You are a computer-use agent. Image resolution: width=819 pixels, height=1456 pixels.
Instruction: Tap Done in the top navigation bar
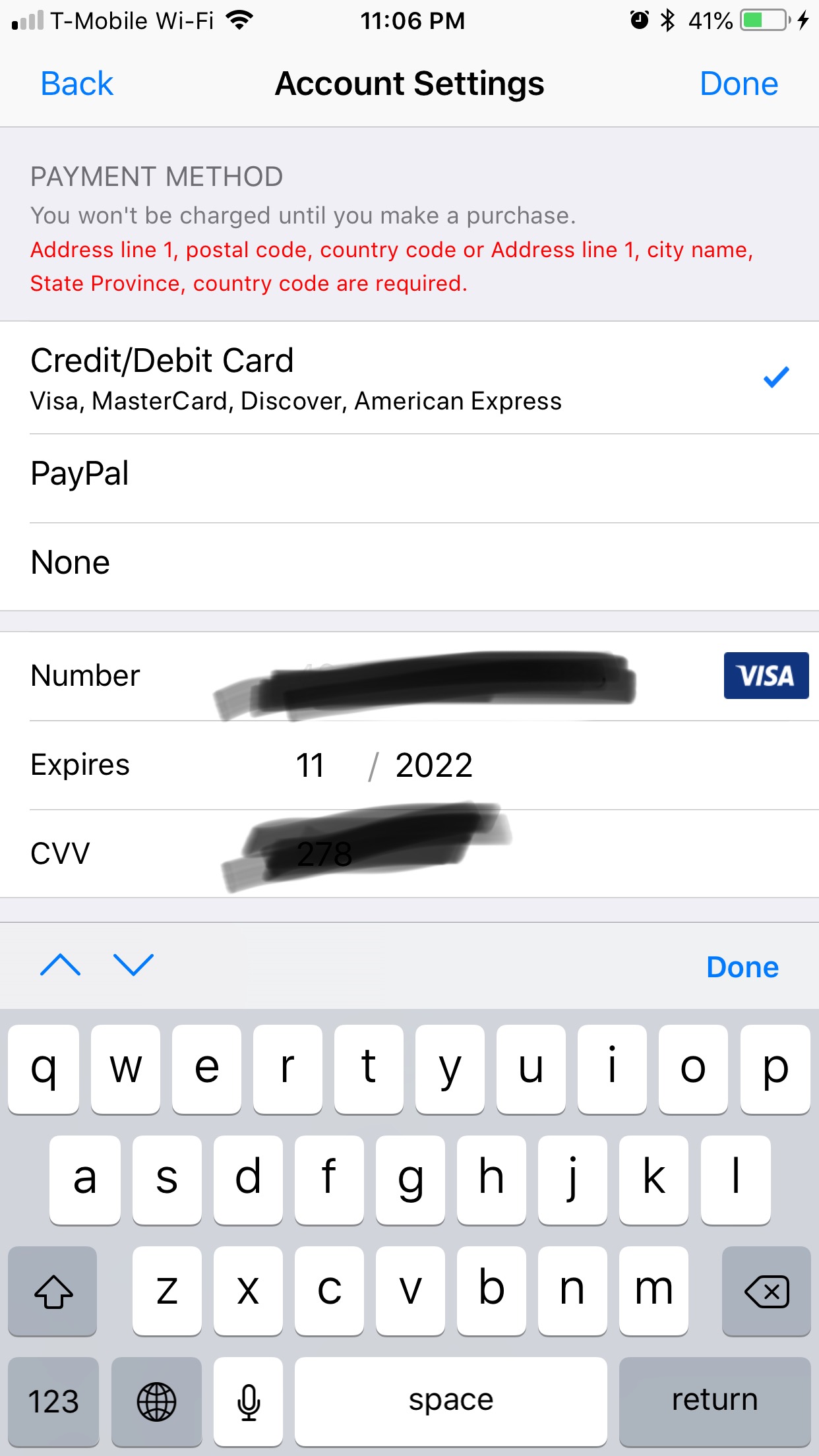(x=739, y=84)
